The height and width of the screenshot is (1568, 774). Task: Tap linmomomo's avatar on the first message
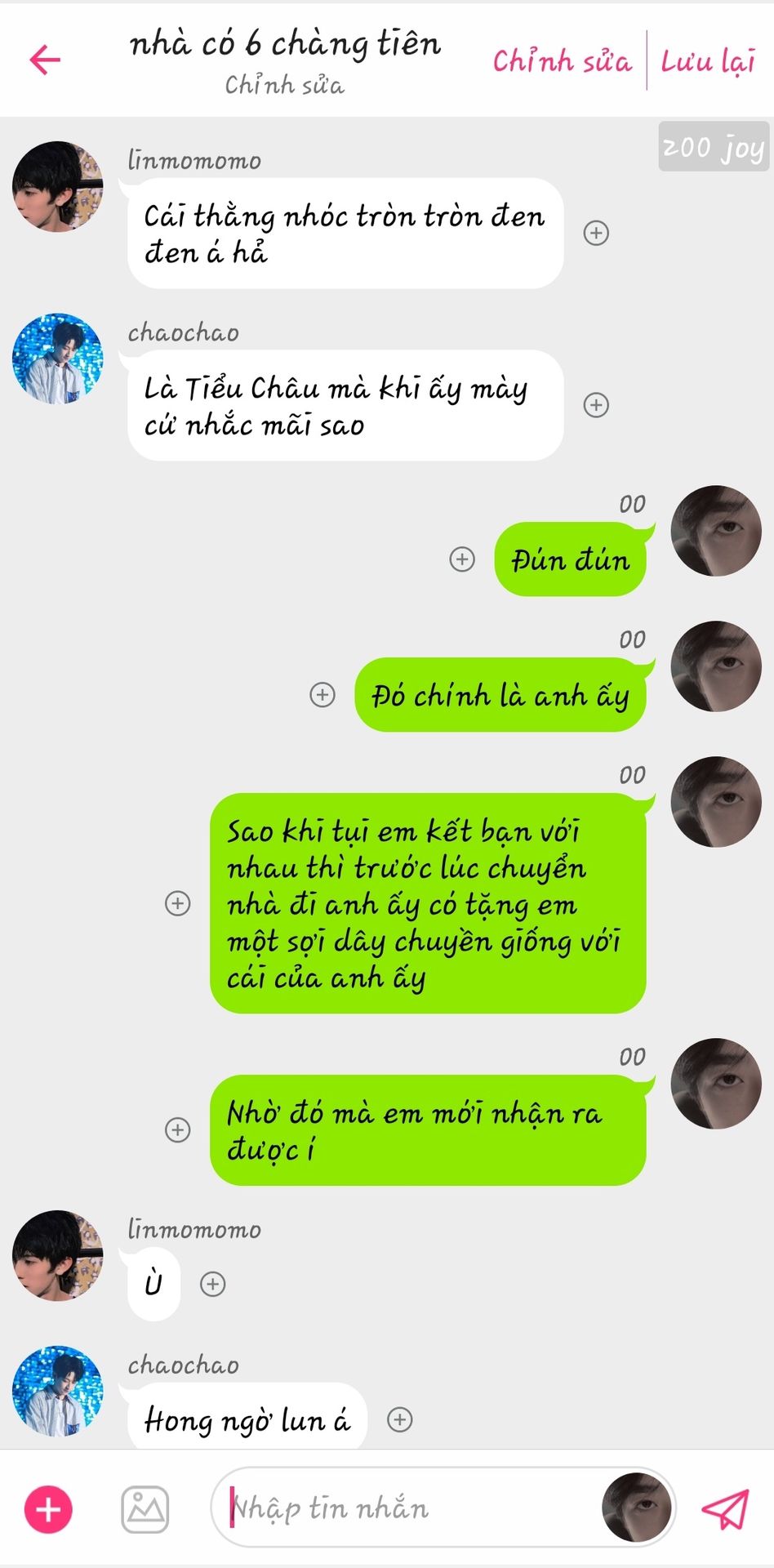tap(58, 187)
